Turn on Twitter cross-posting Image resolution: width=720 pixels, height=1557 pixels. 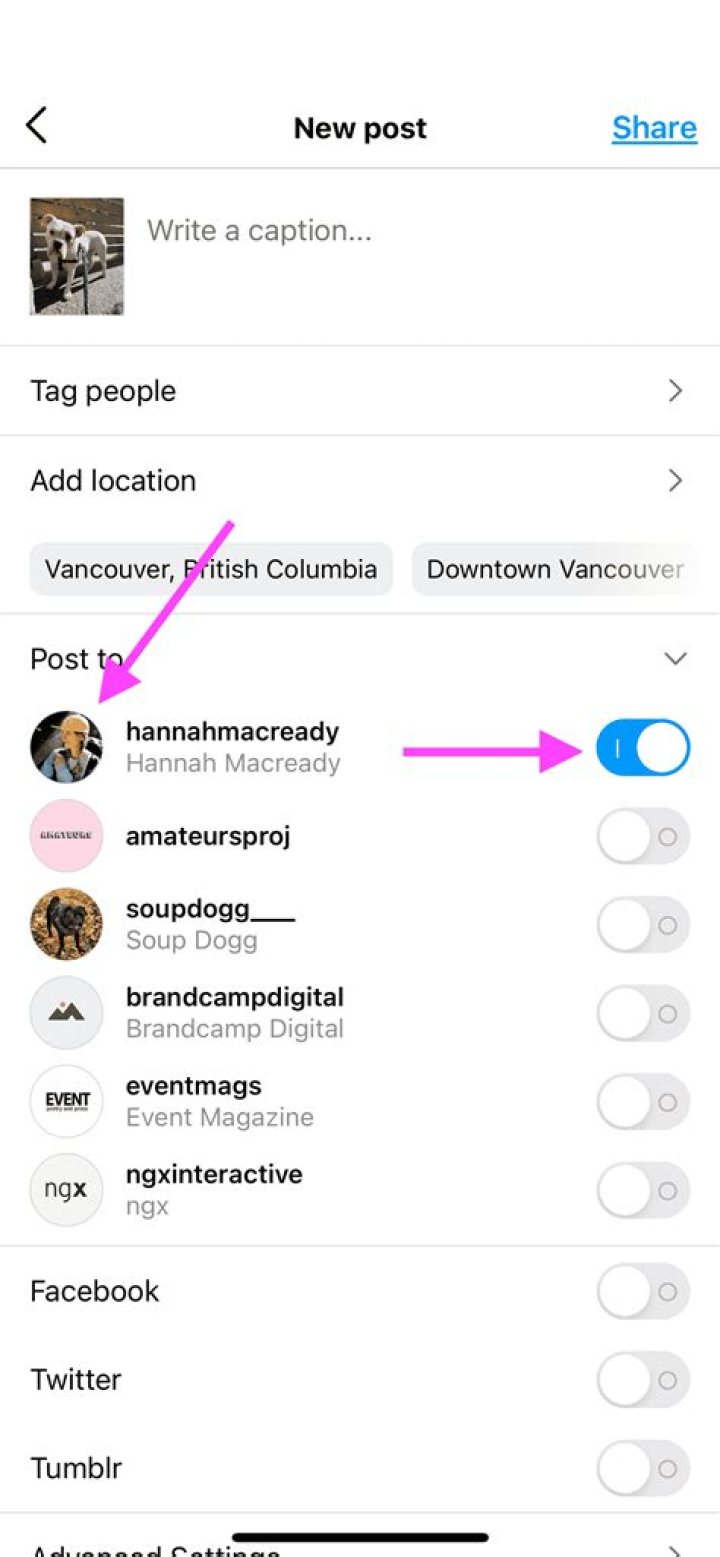coord(643,1379)
